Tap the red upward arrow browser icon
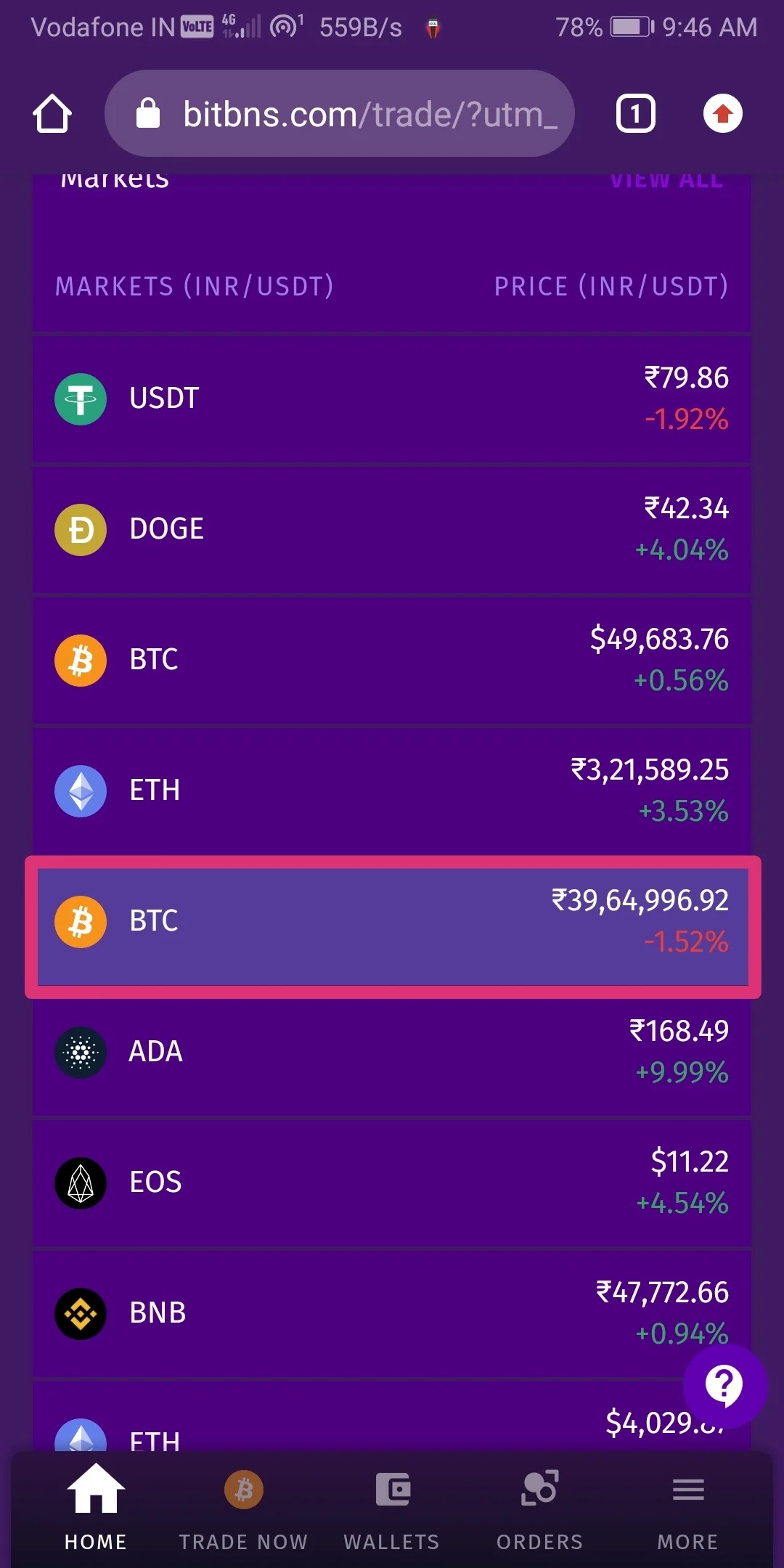 click(x=722, y=114)
